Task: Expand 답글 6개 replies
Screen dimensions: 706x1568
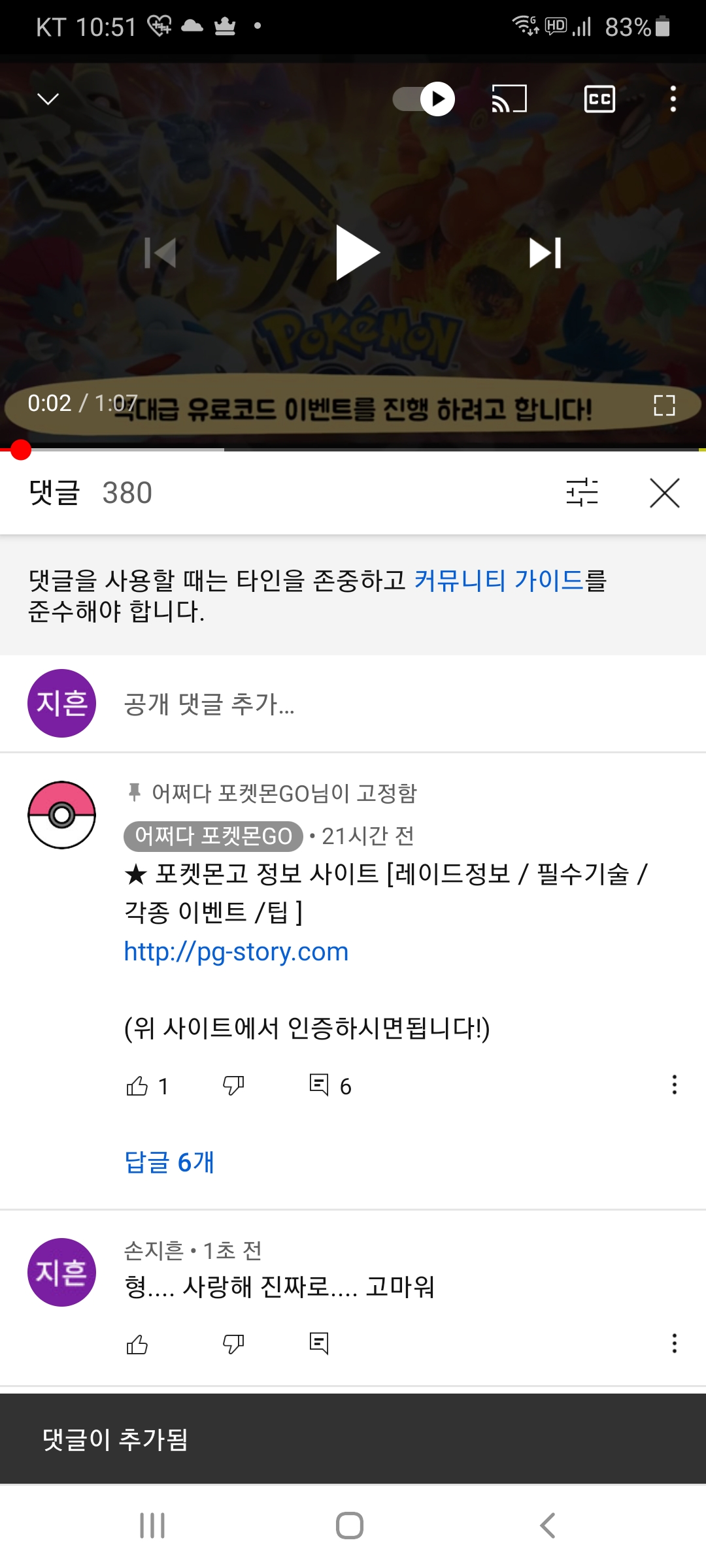Action: [169, 1162]
